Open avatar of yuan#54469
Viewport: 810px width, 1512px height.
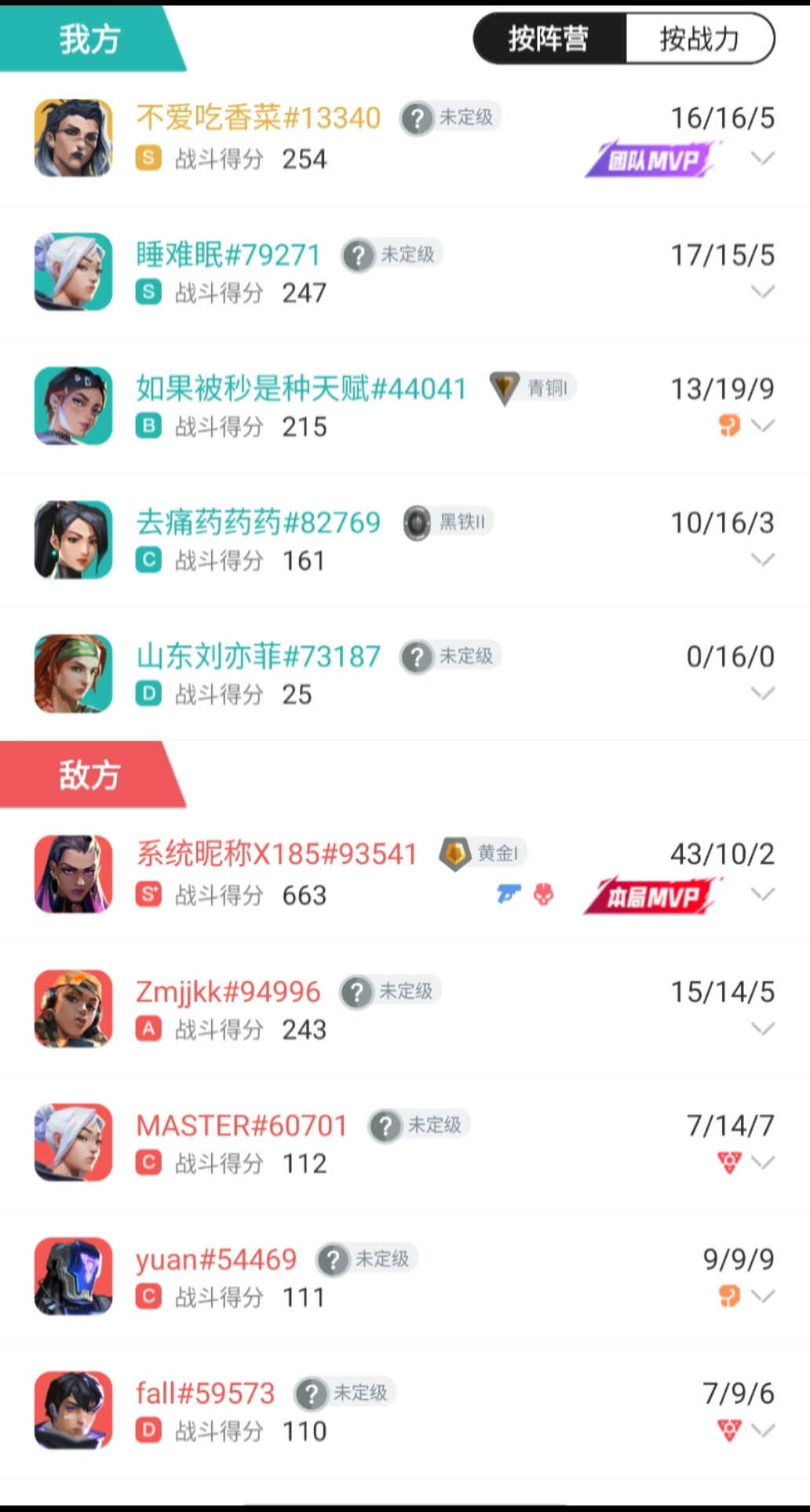pyautogui.click(x=74, y=1276)
